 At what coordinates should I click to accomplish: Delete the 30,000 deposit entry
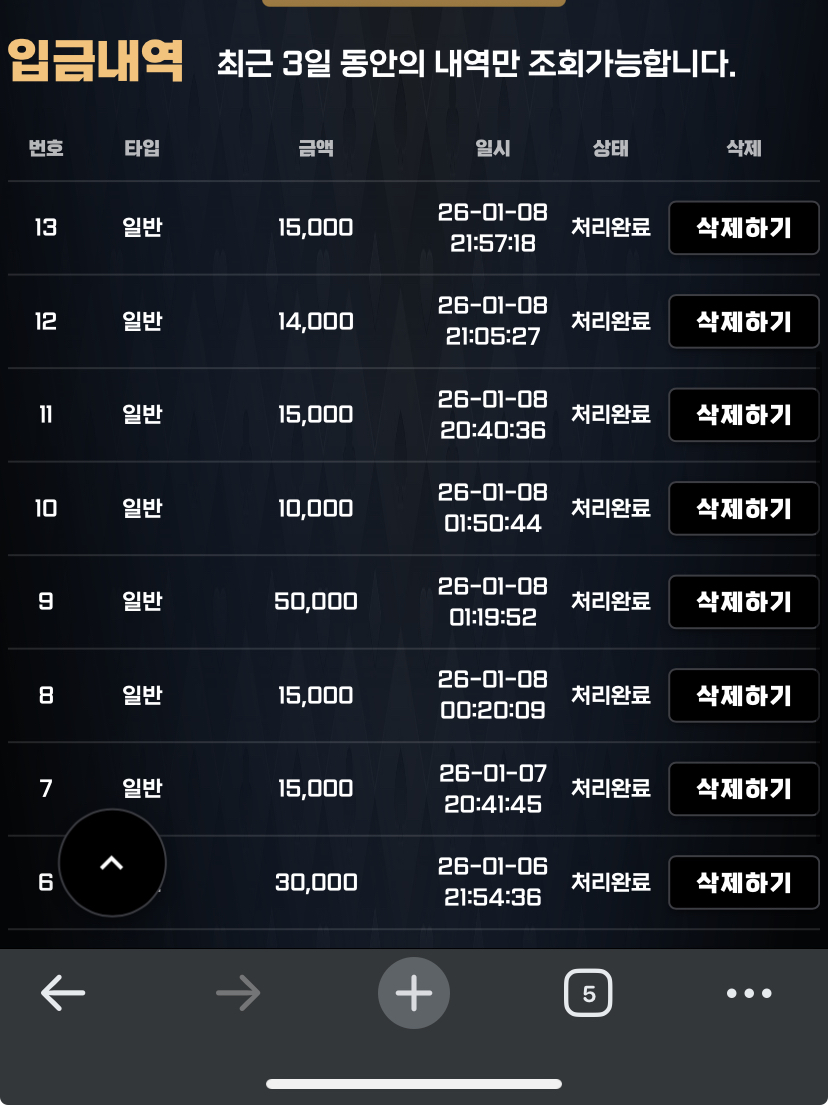click(x=743, y=883)
